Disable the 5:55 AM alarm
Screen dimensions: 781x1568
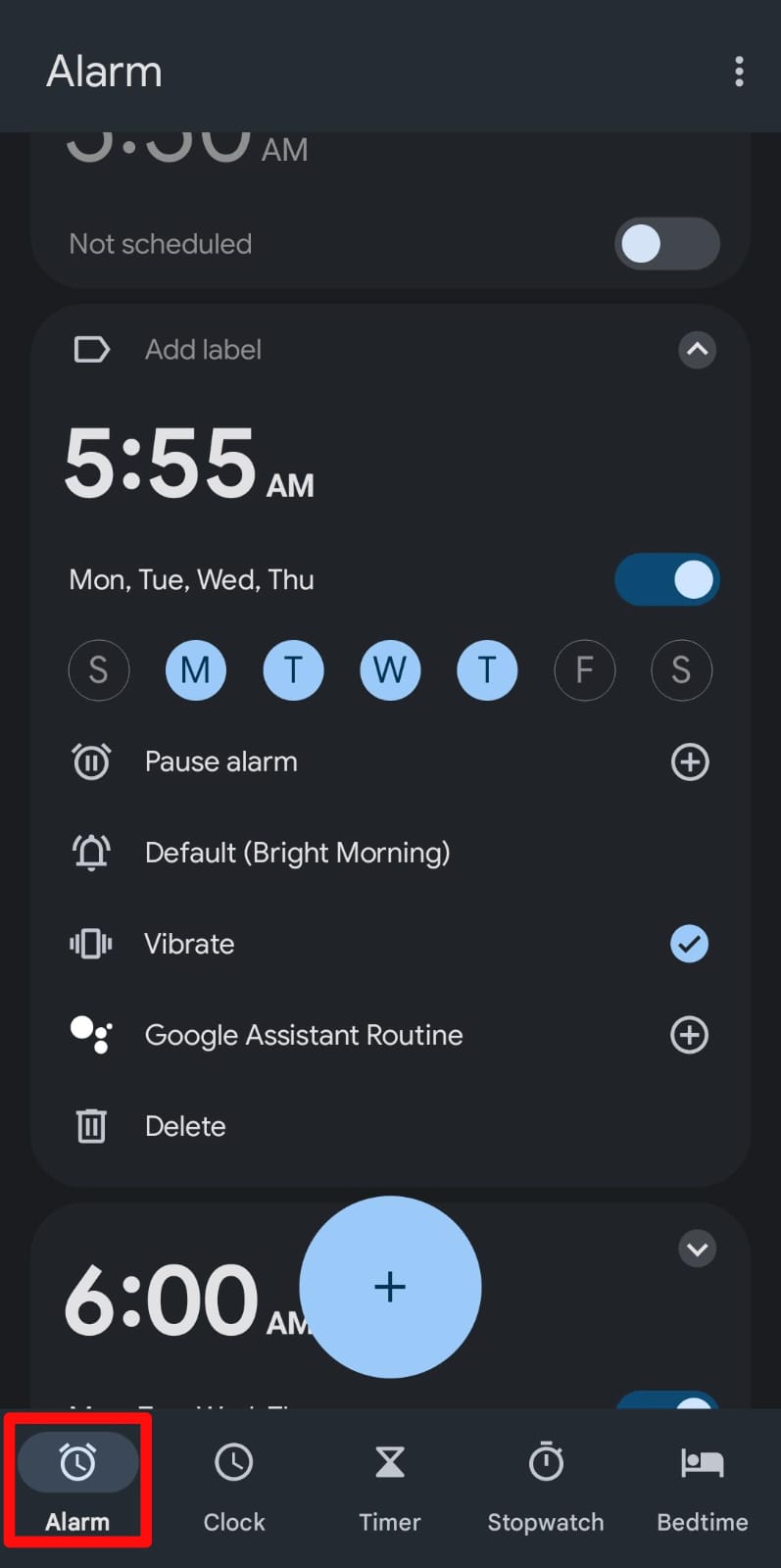pyautogui.click(x=666, y=579)
